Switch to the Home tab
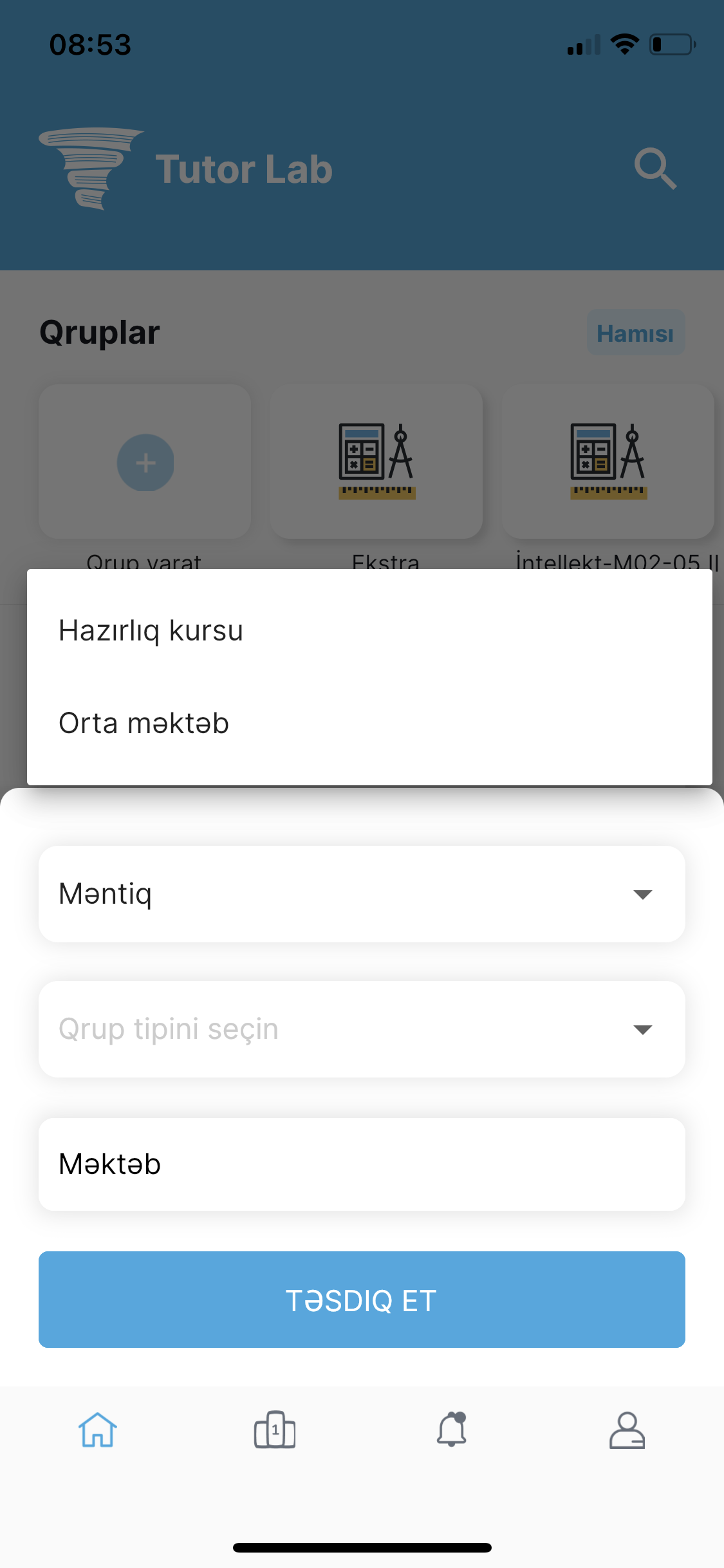This screenshot has height=1568, width=724. (97, 1430)
